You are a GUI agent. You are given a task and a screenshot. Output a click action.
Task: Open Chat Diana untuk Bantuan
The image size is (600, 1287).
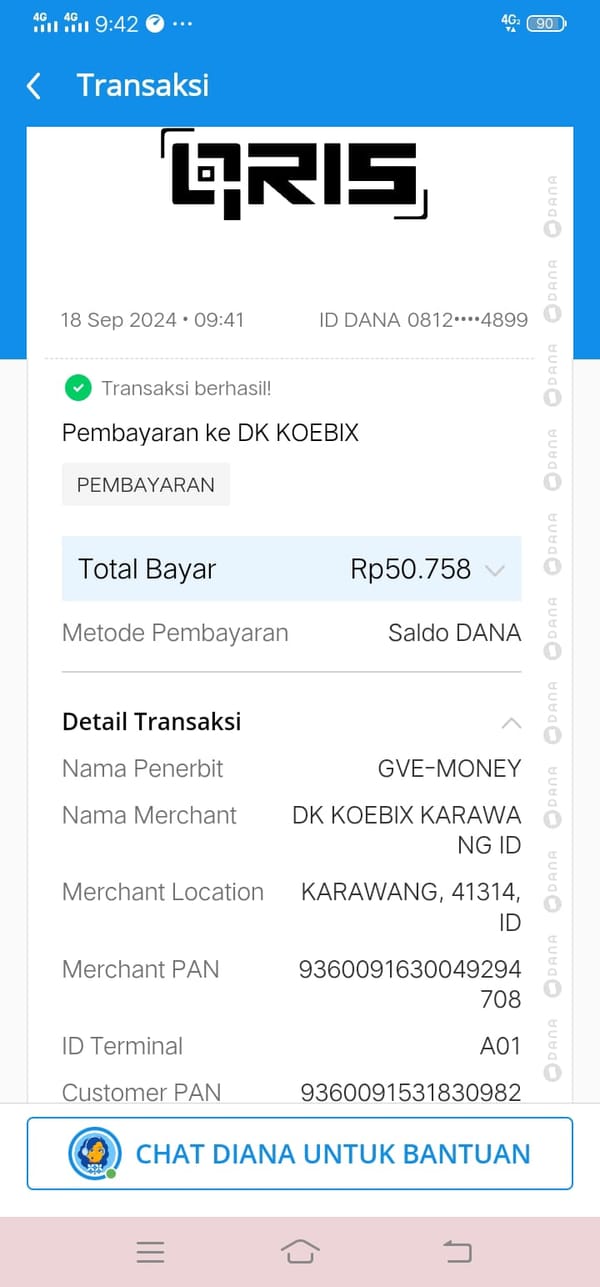tap(300, 1153)
